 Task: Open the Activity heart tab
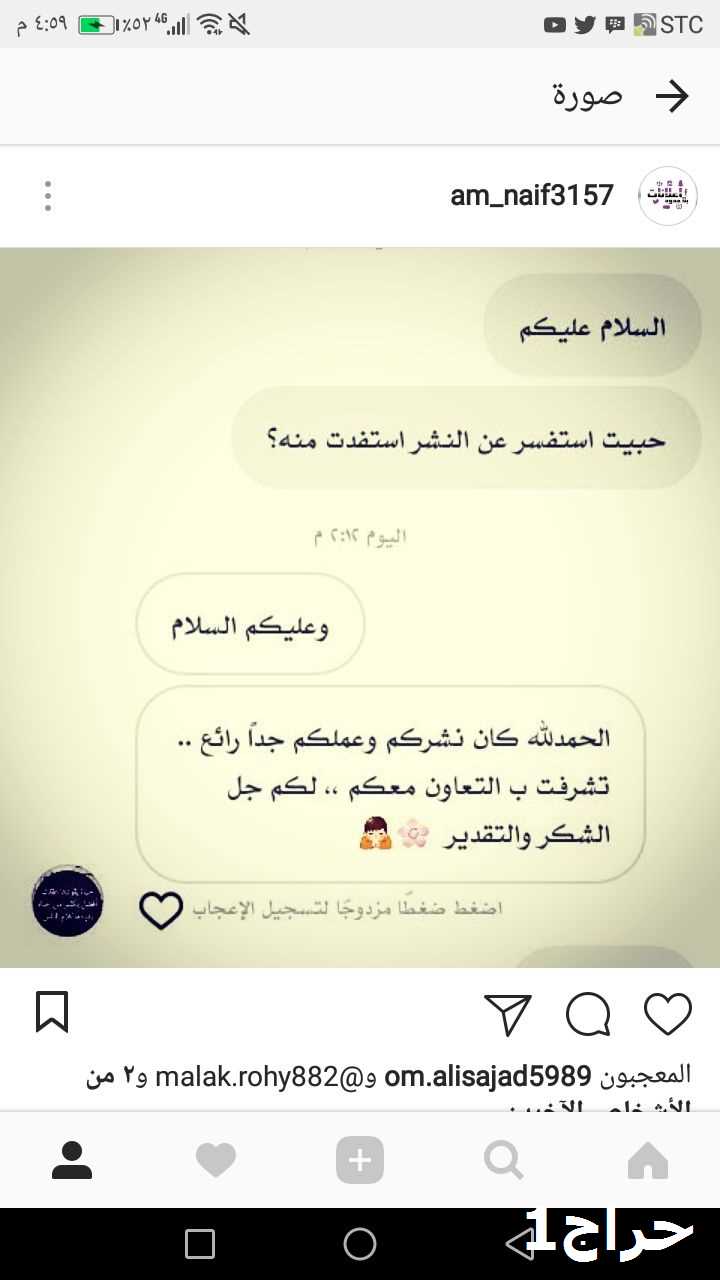point(216,1160)
